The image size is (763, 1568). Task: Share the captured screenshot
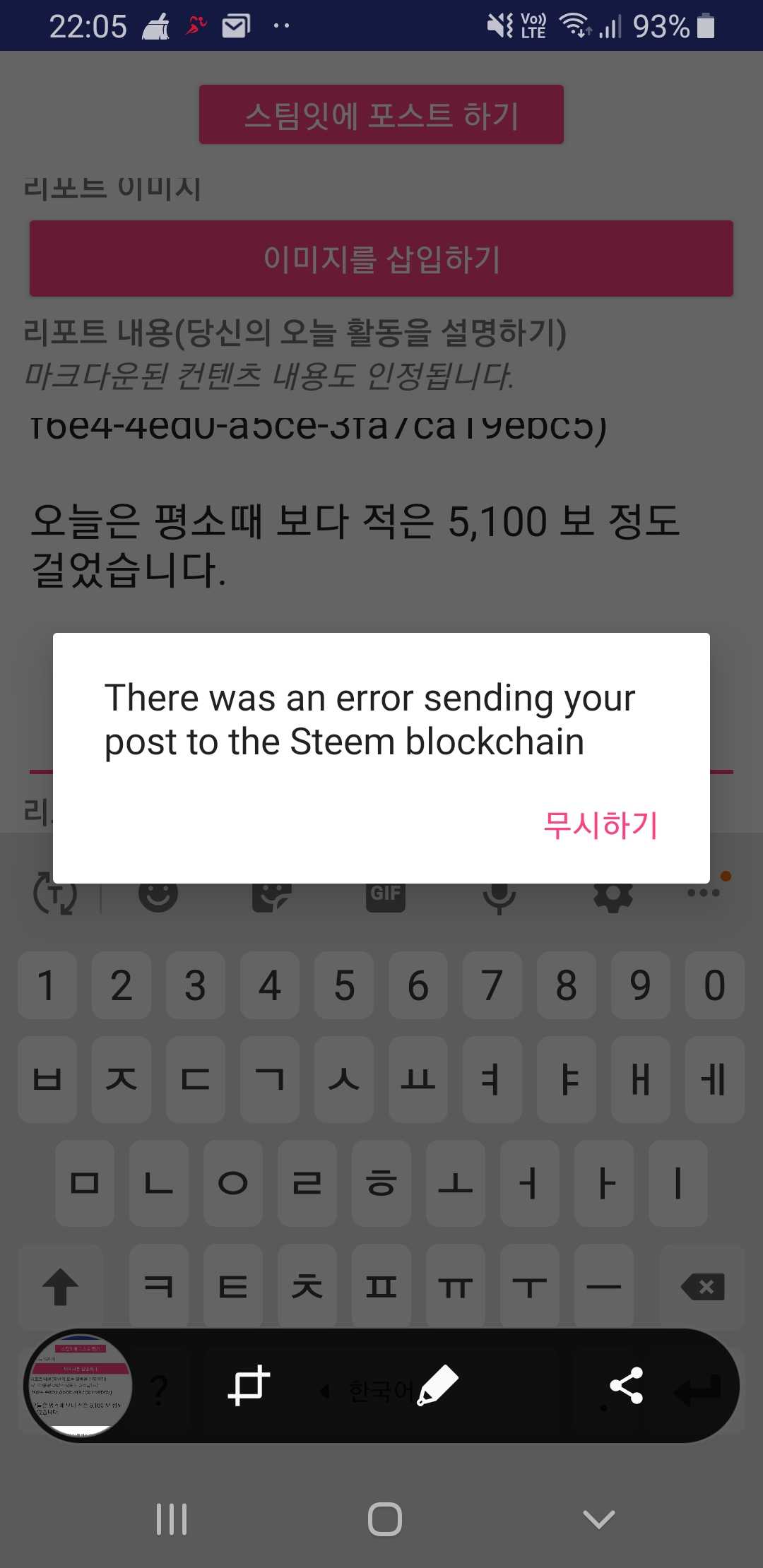(x=626, y=1385)
